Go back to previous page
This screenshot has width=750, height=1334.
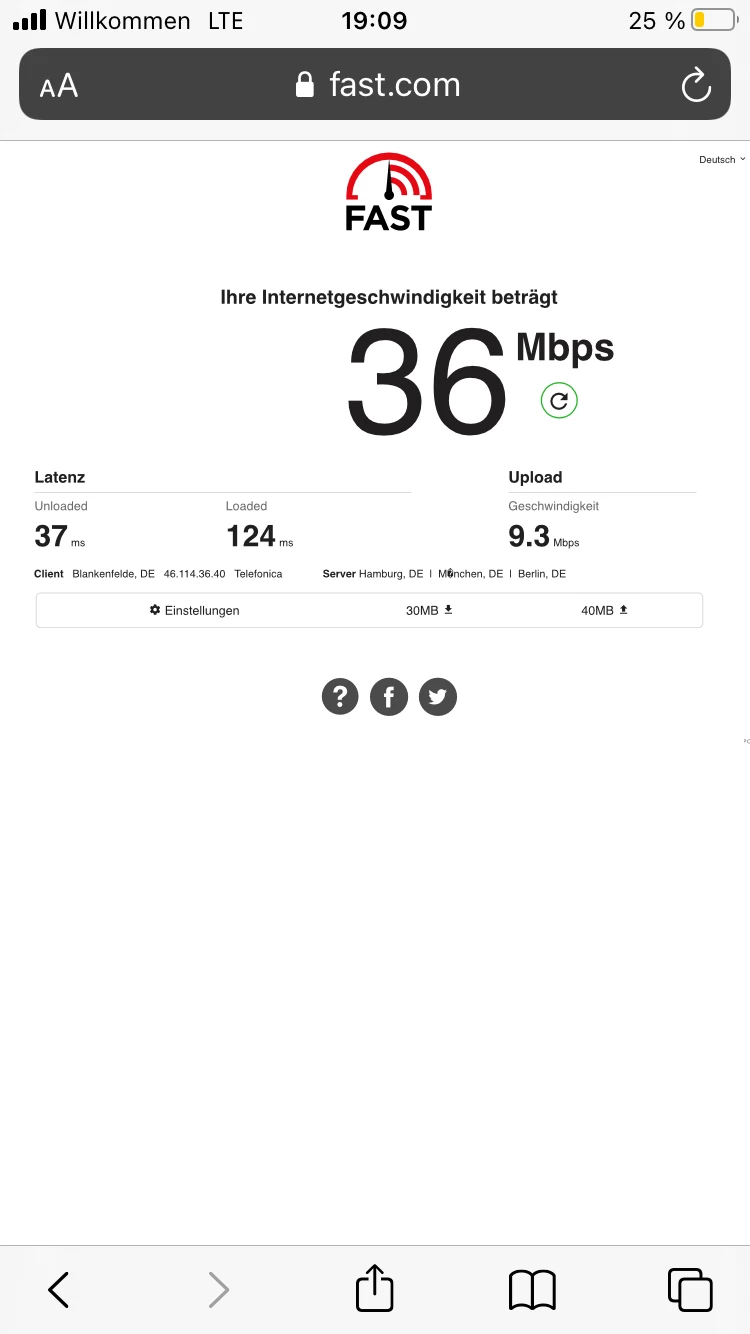(59, 1290)
